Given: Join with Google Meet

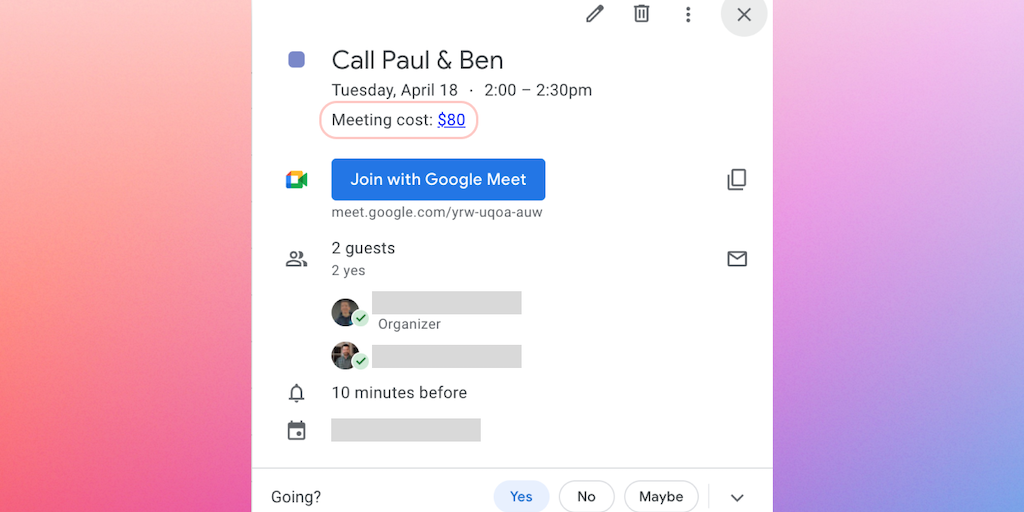Looking at the screenshot, I should point(438,180).
